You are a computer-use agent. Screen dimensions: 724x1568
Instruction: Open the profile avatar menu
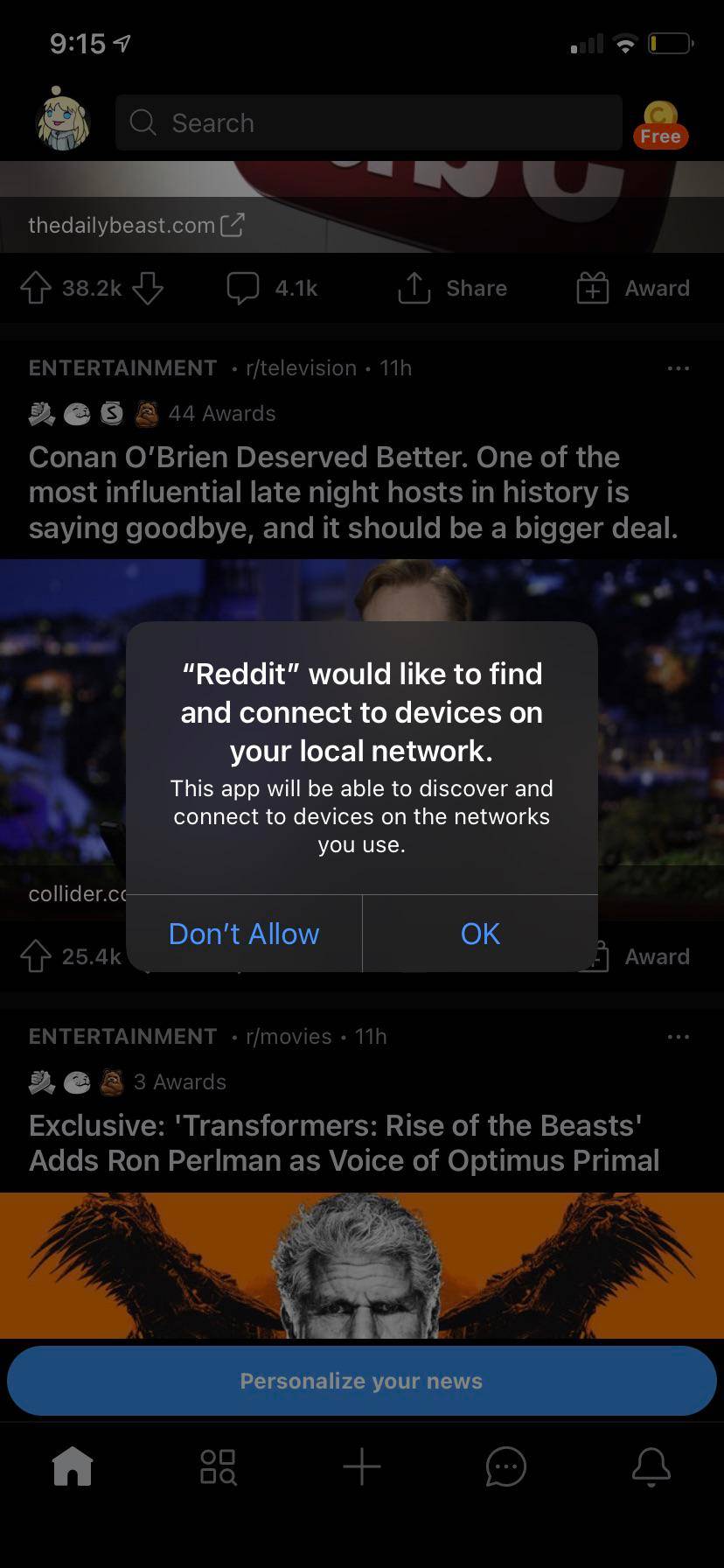[x=63, y=121]
